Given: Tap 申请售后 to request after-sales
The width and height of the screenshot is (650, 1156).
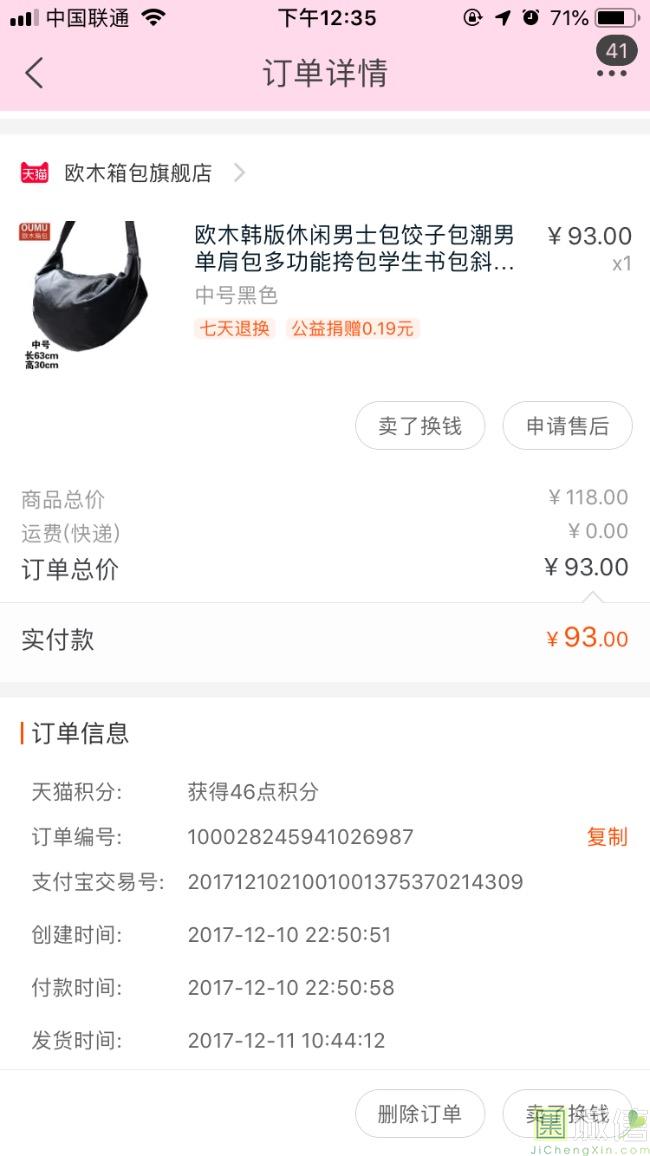Looking at the screenshot, I should tap(567, 426).
